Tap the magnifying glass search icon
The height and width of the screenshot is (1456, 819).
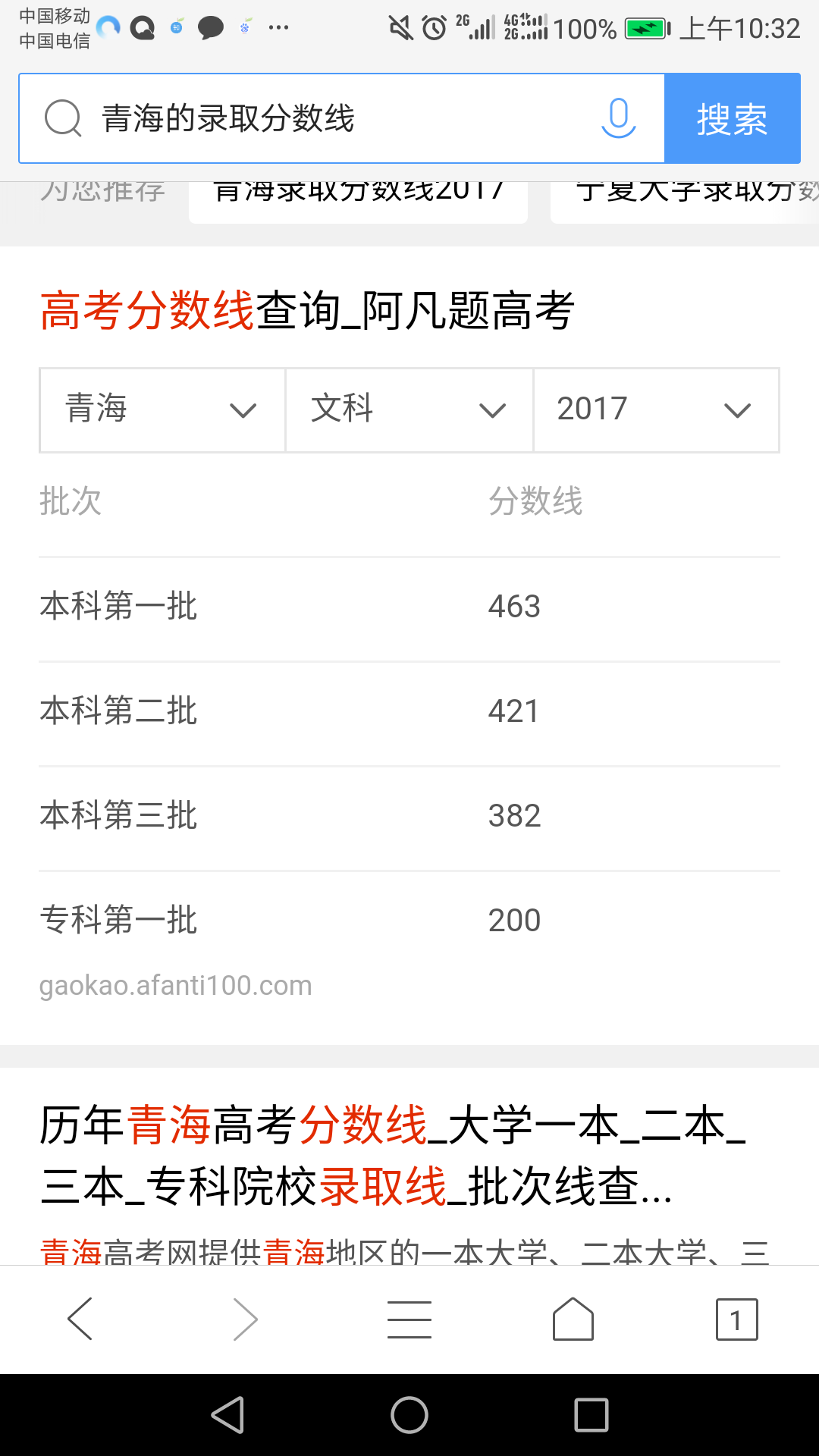tap(64, 118)
